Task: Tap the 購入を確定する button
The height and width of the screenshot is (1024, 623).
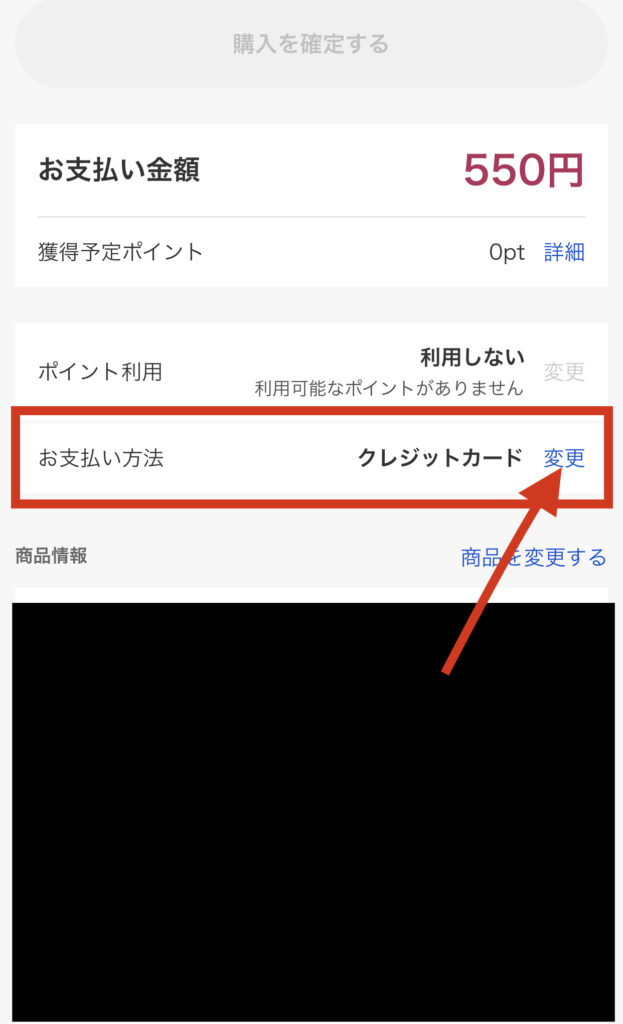Action: tap(311, 45)
